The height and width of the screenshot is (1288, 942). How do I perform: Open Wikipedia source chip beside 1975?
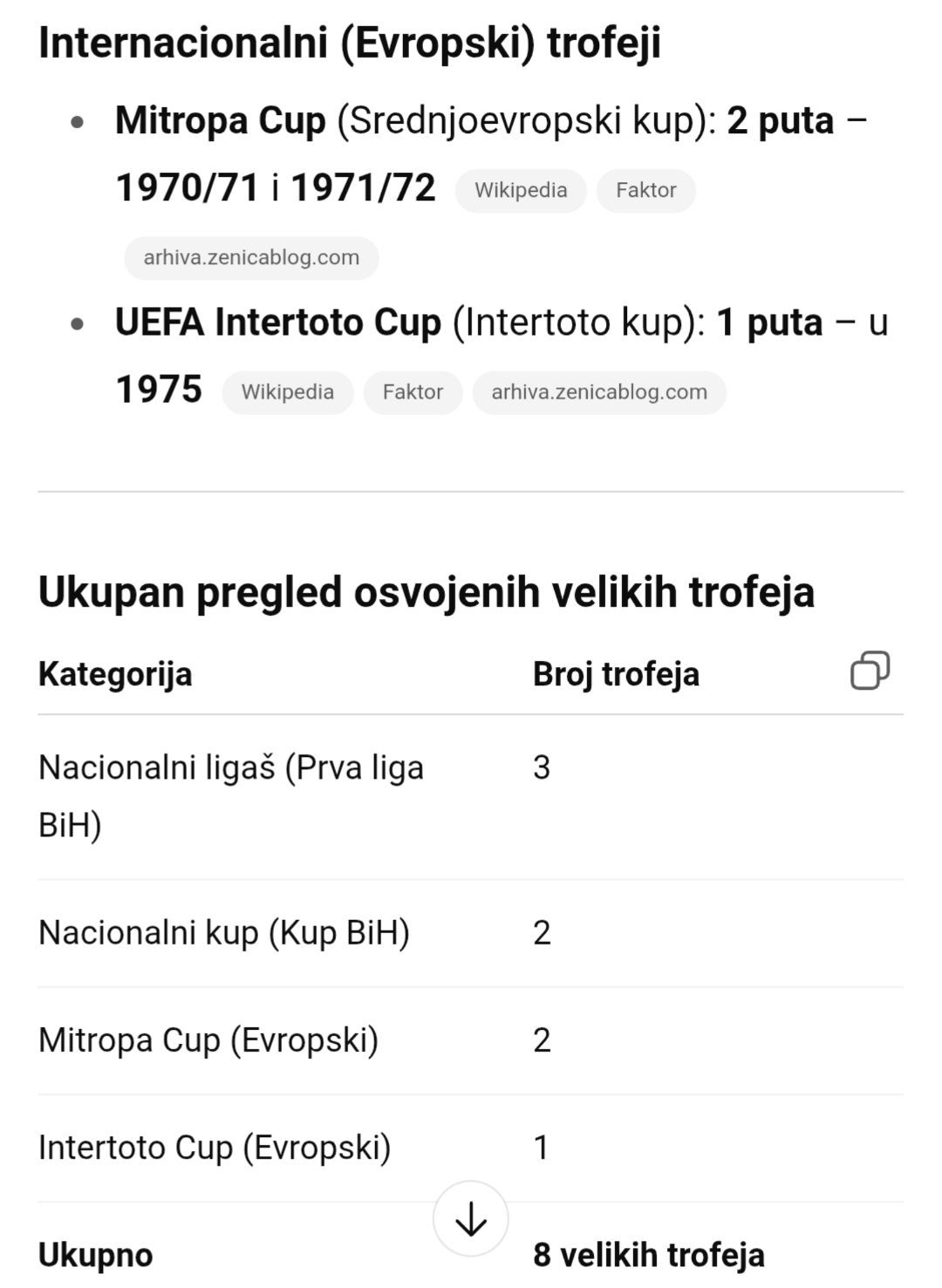(288, 392)
